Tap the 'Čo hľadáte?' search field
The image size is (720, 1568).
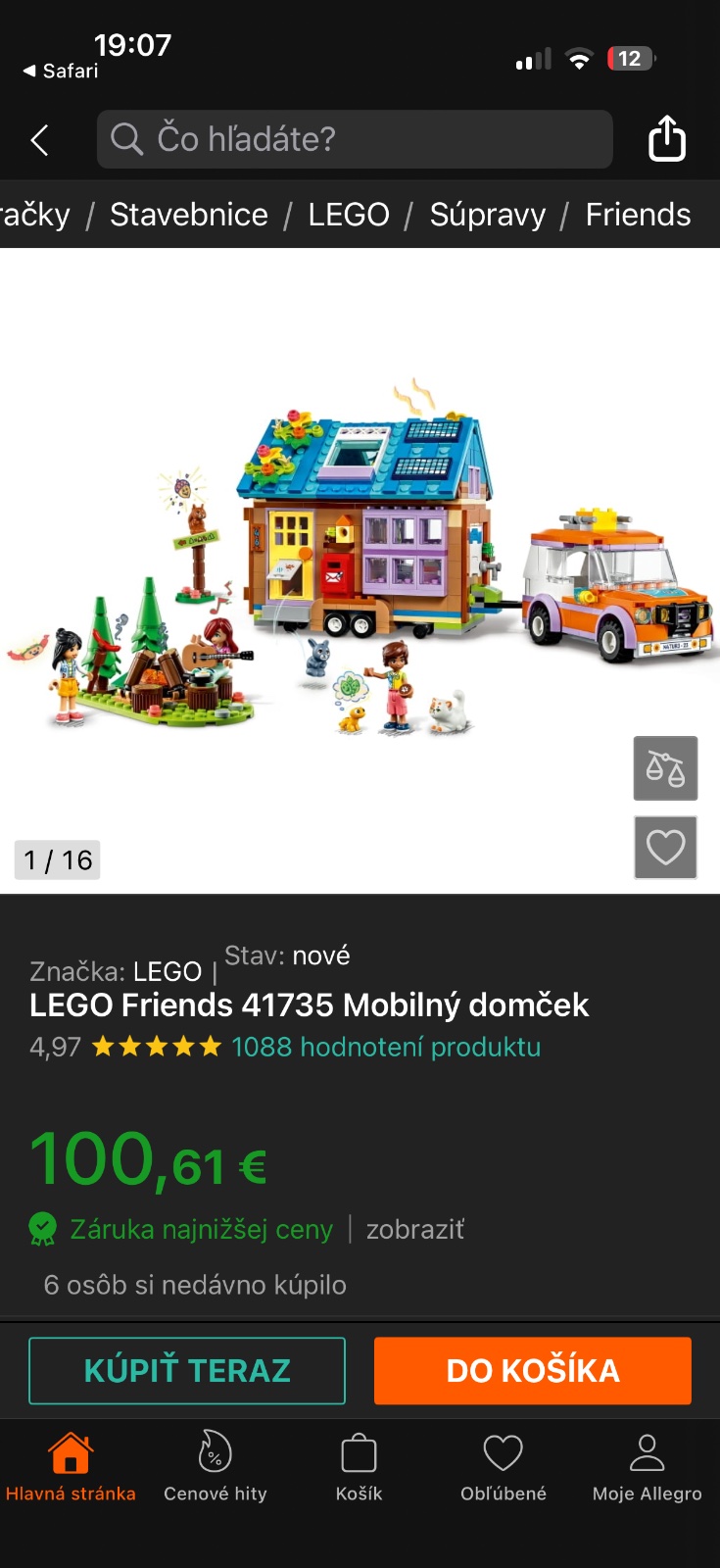355,139
